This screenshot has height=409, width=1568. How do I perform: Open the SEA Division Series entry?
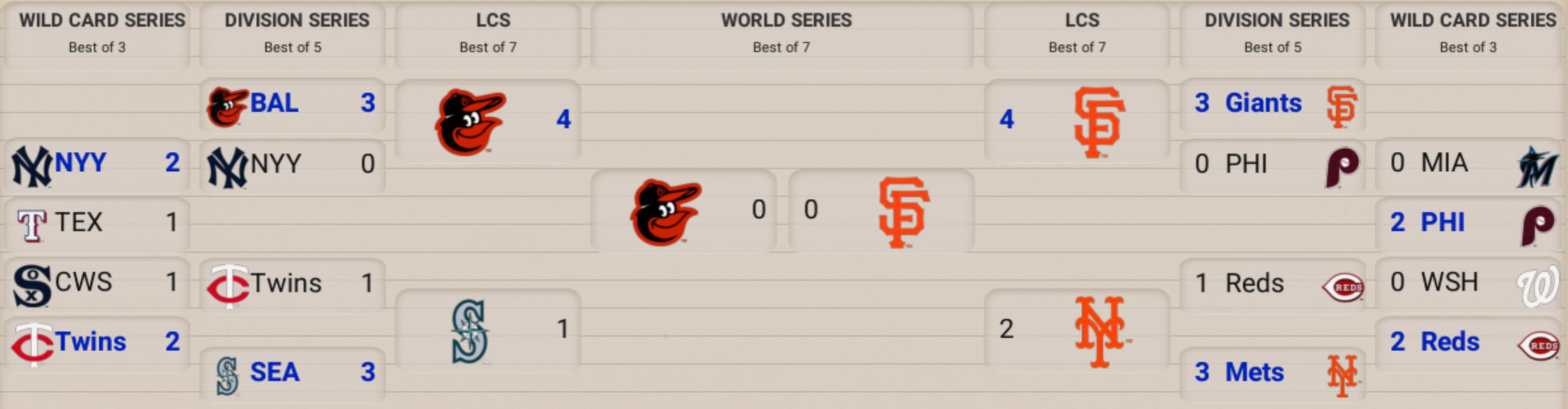point(292,373)
